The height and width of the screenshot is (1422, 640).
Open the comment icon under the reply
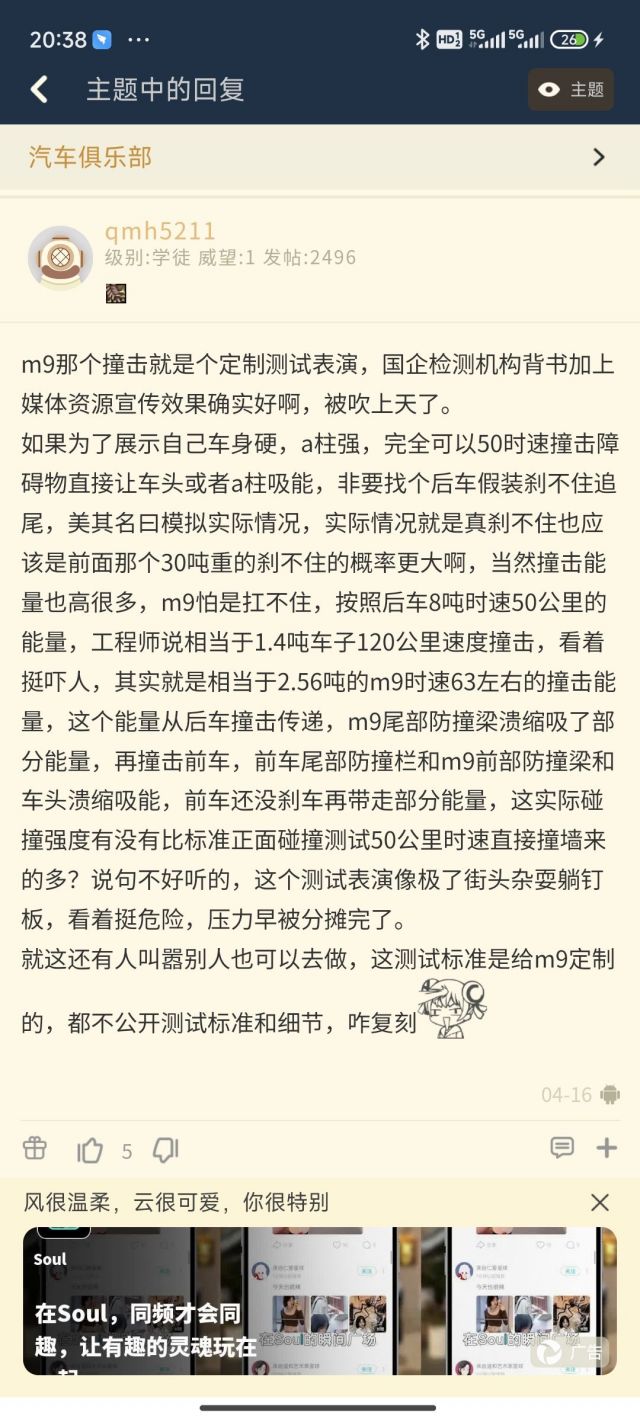tap(562, 1148)
